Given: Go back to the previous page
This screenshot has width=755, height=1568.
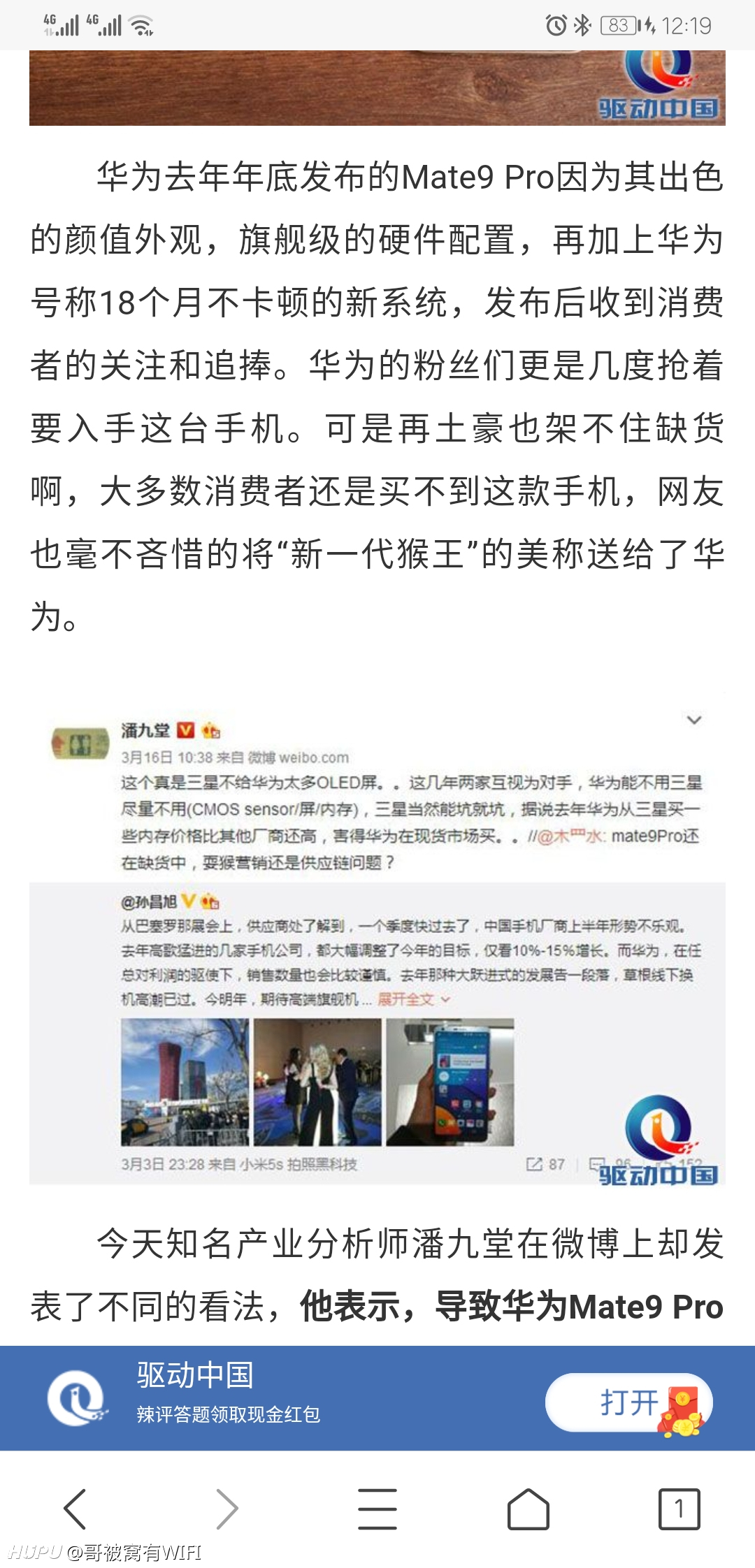Looking at the screenshot, I should [75, 1509].
